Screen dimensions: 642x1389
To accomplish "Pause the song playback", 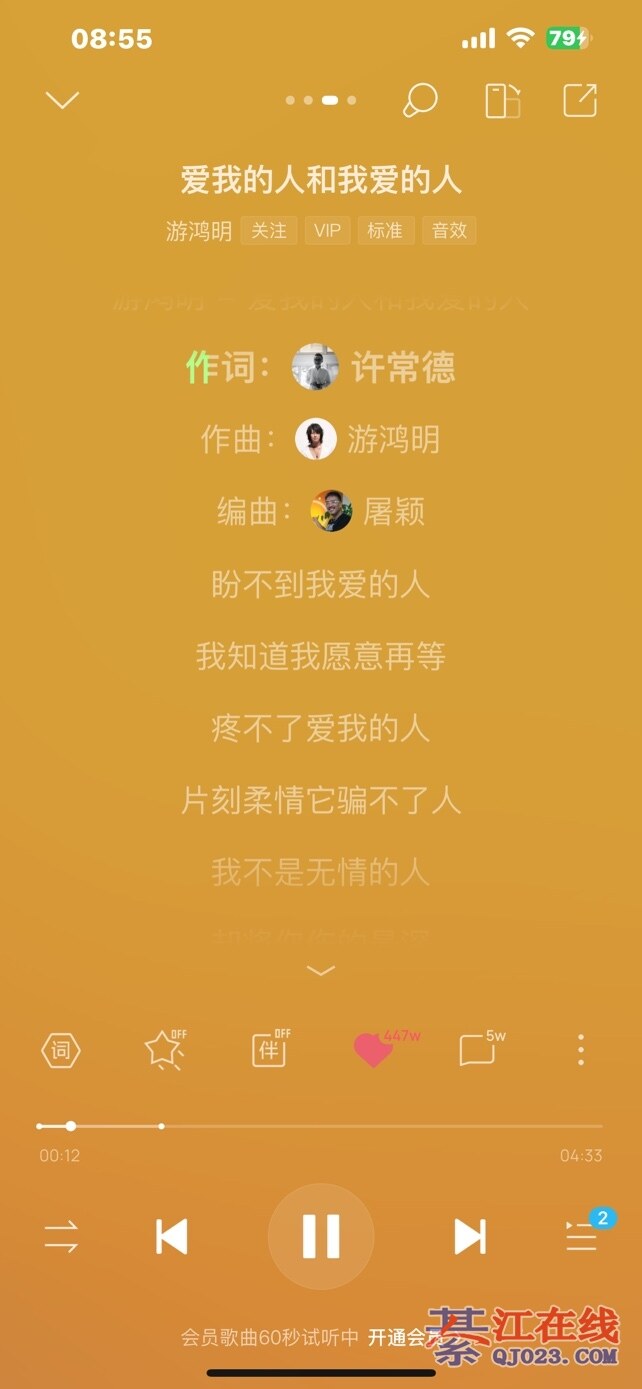I will 321,1237.
